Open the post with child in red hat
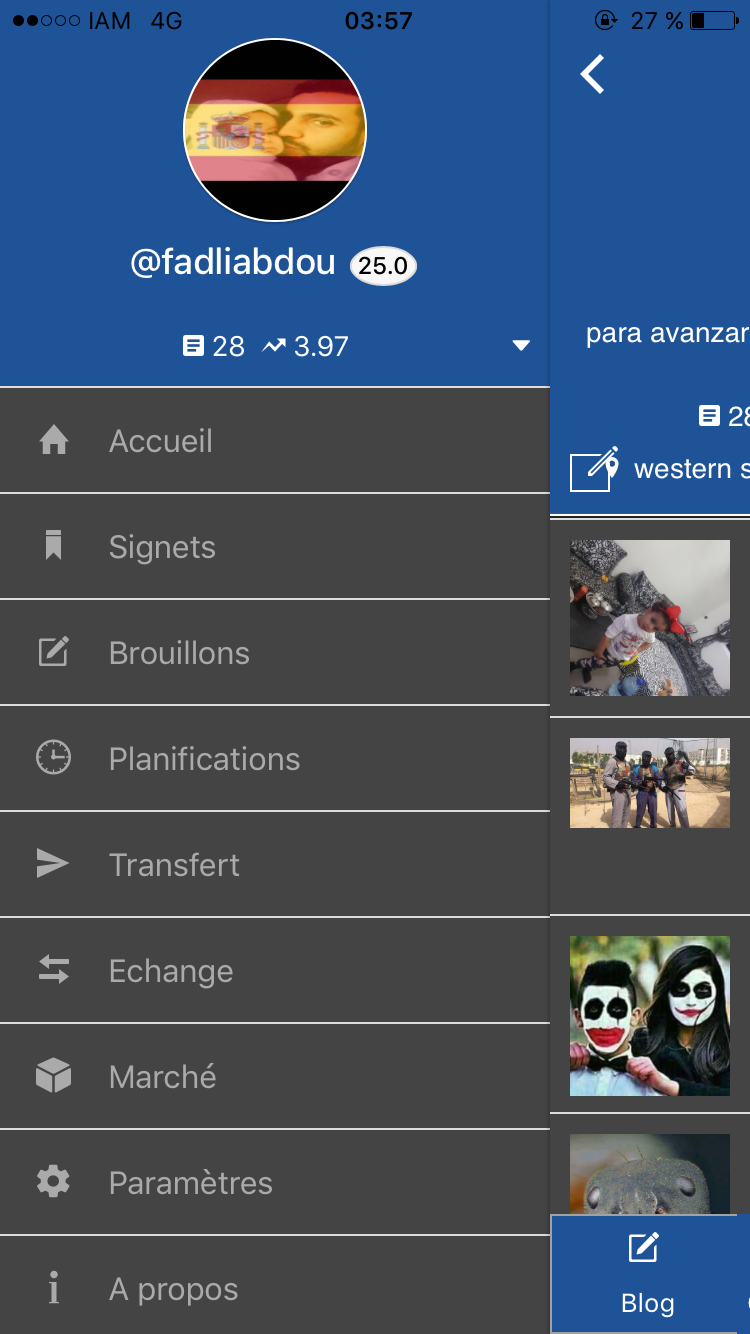 point(650,618)
